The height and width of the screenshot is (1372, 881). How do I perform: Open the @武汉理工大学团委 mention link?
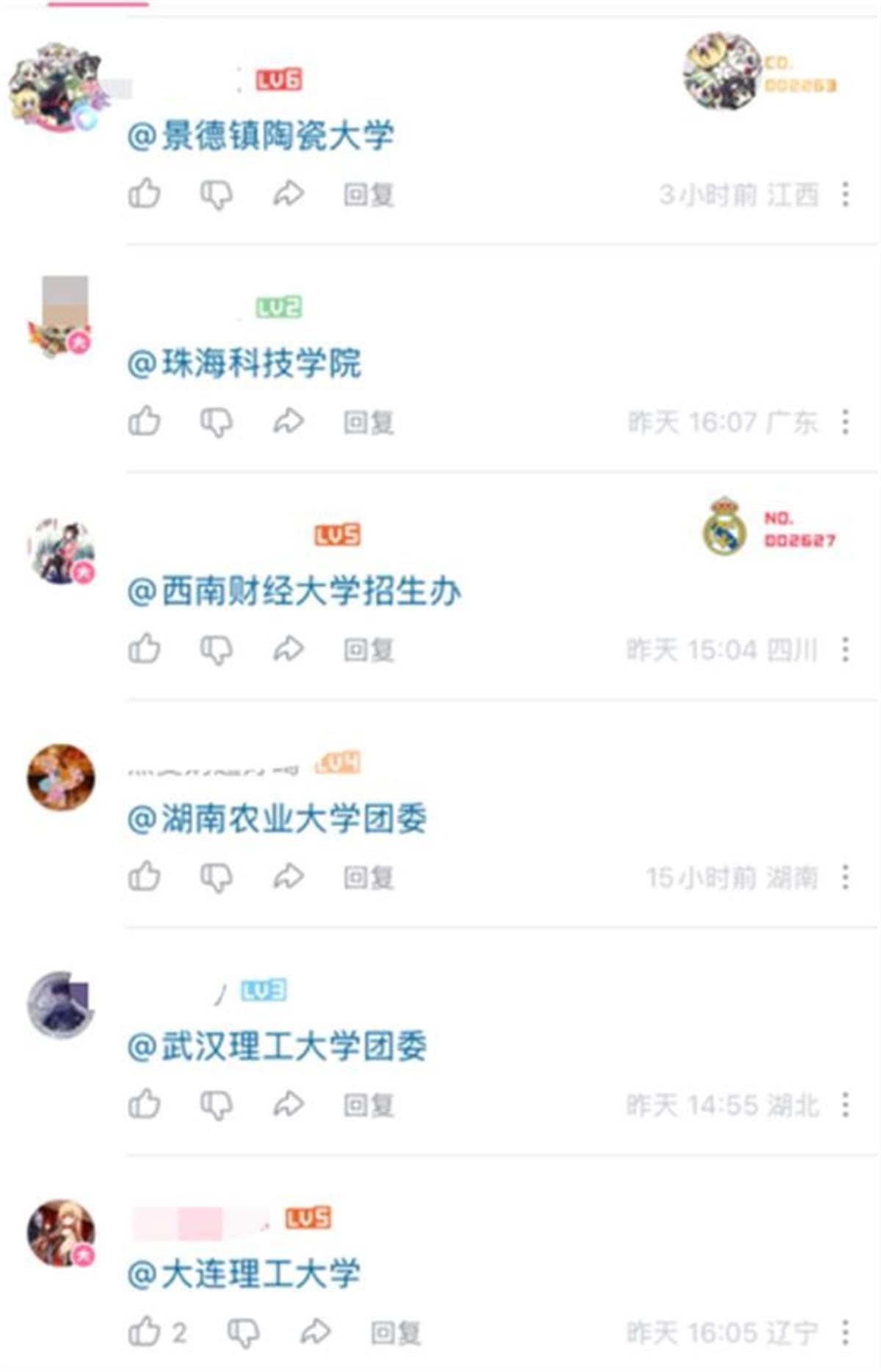[277, 1046]
